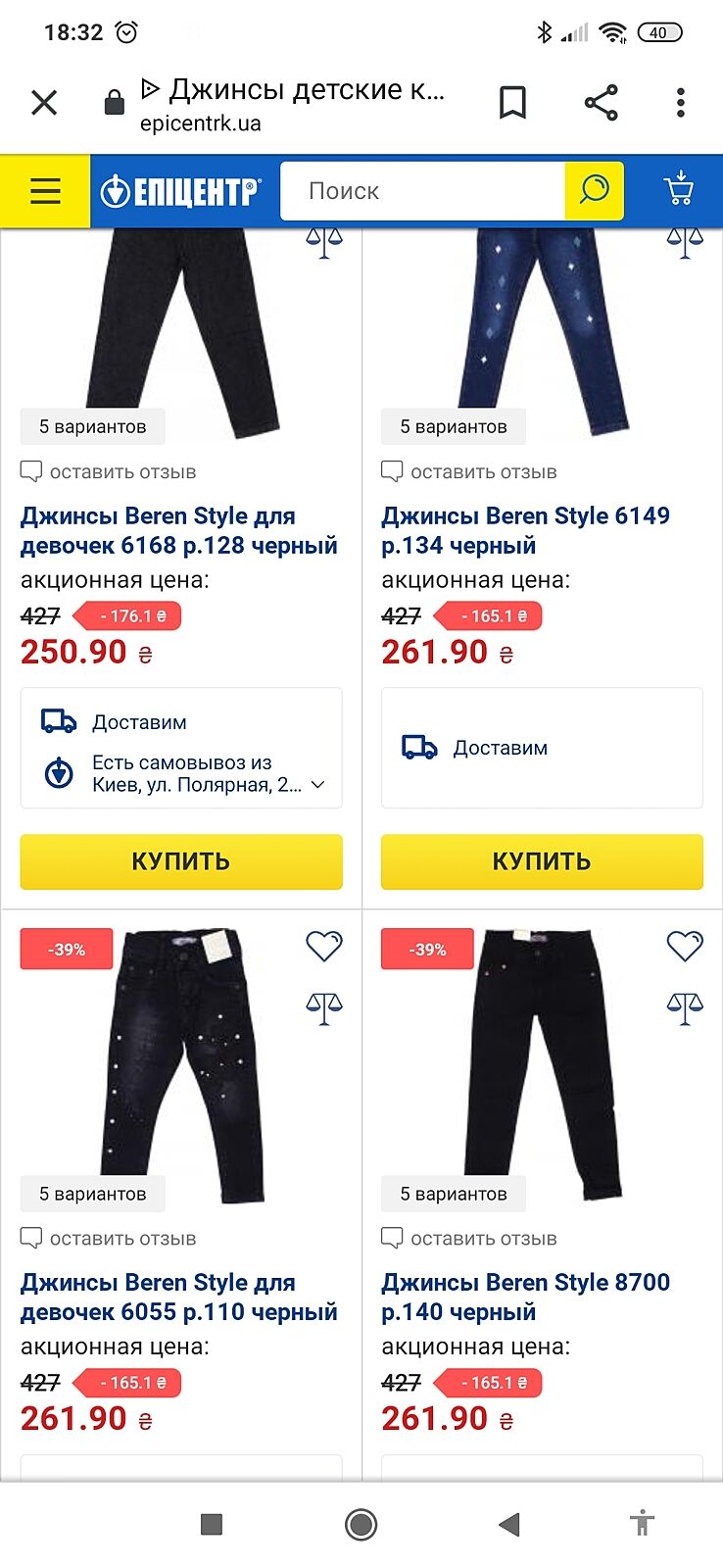Buy the Beren Style 6149 р.134 jeans

click(542, 861)
